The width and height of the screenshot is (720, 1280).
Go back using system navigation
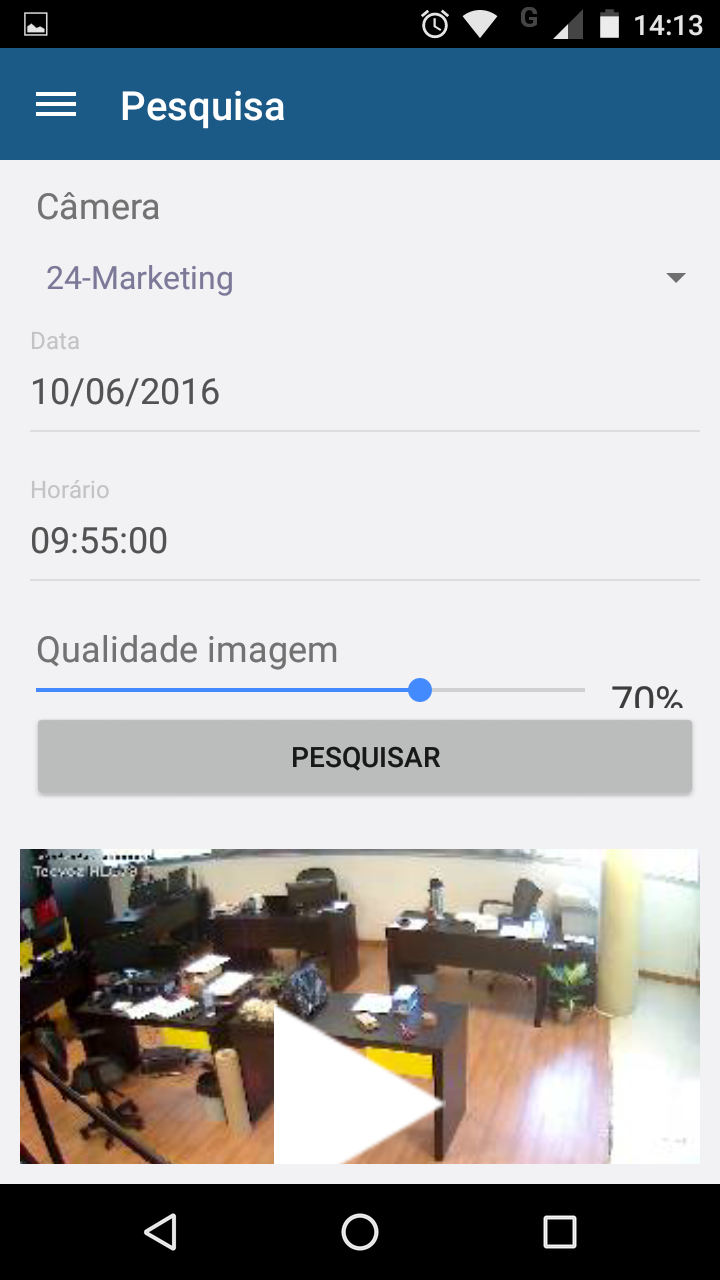160,1232
